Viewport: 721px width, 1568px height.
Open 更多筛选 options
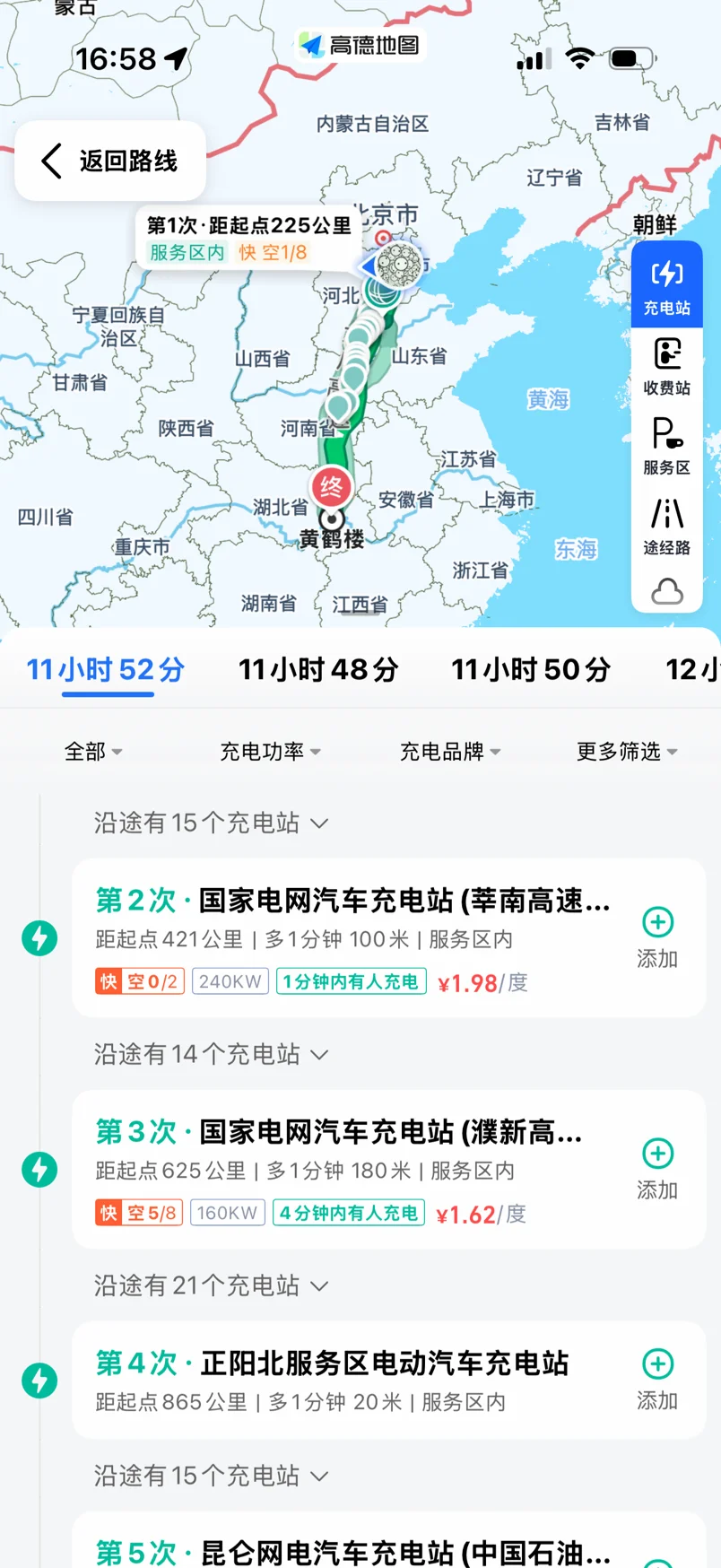(627, 751)
